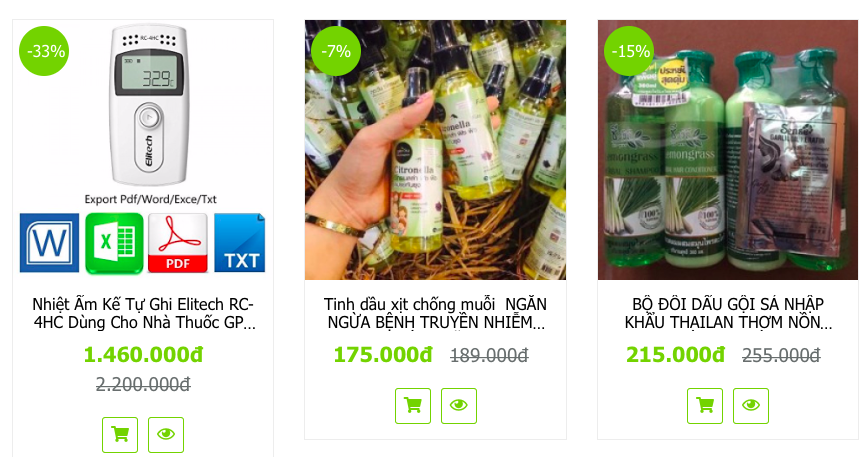Viewport: 867px width, 457px height.
Task: Quick view the Thai lemongrass shampoo duo
Action: (x=751, y=405)
